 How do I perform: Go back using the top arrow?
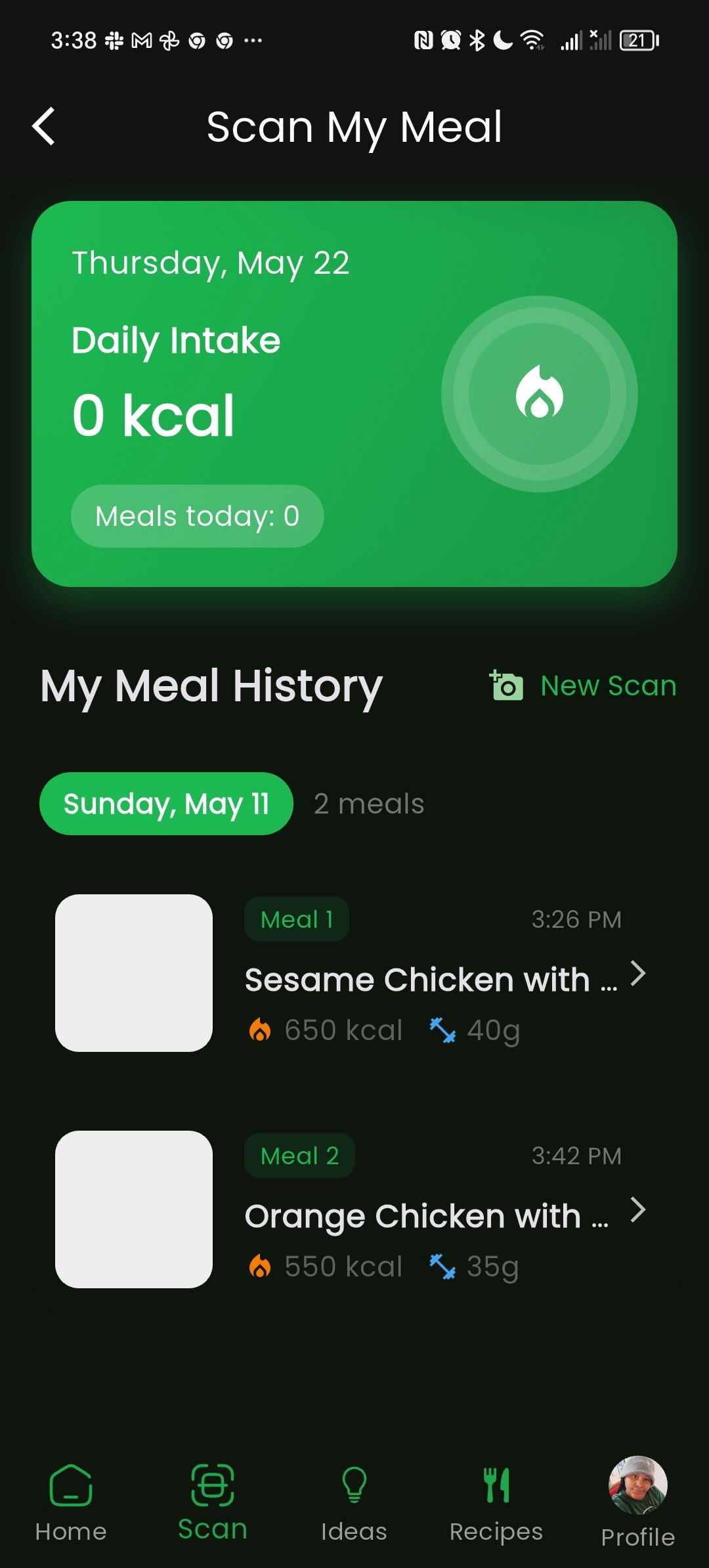(x=43, y=126)
